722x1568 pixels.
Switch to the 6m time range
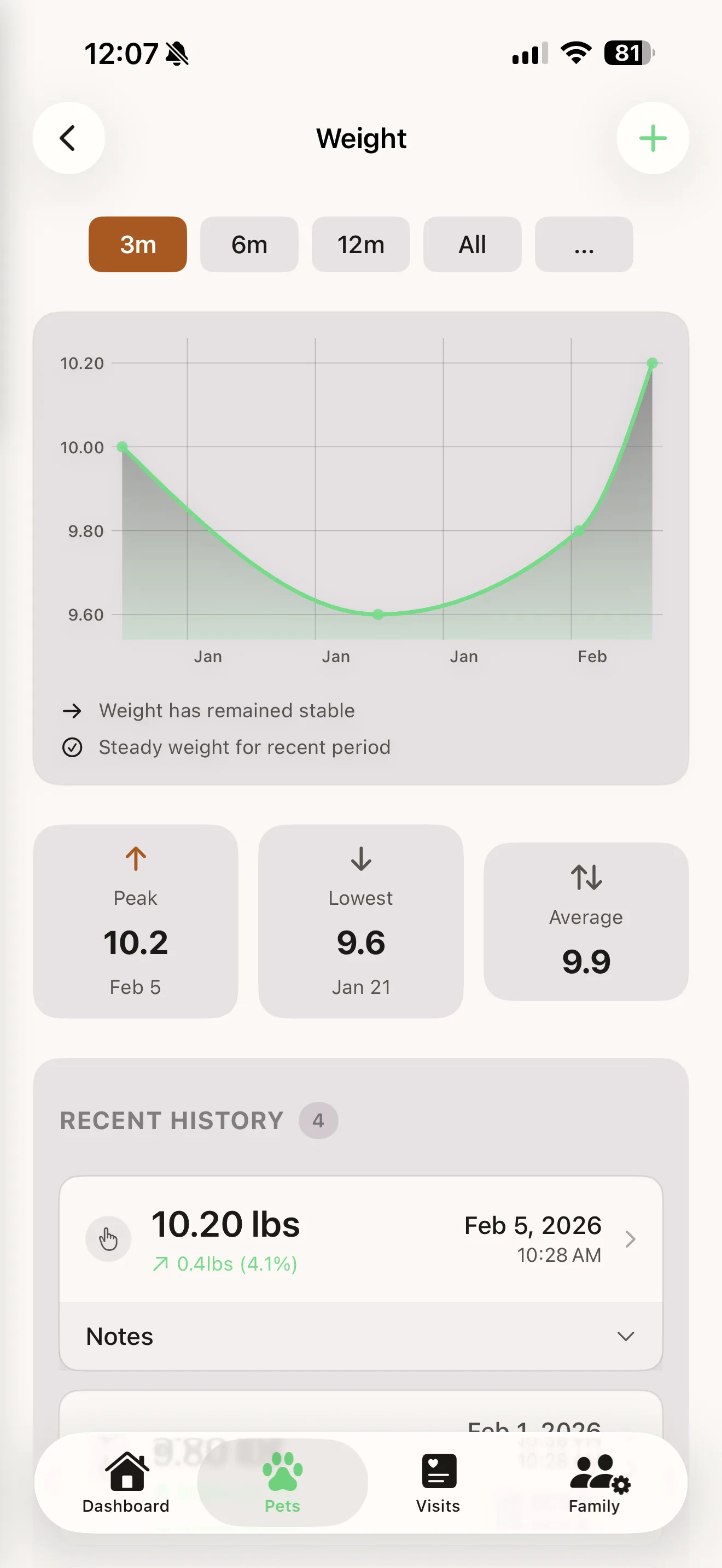click(x=249, y=244)
